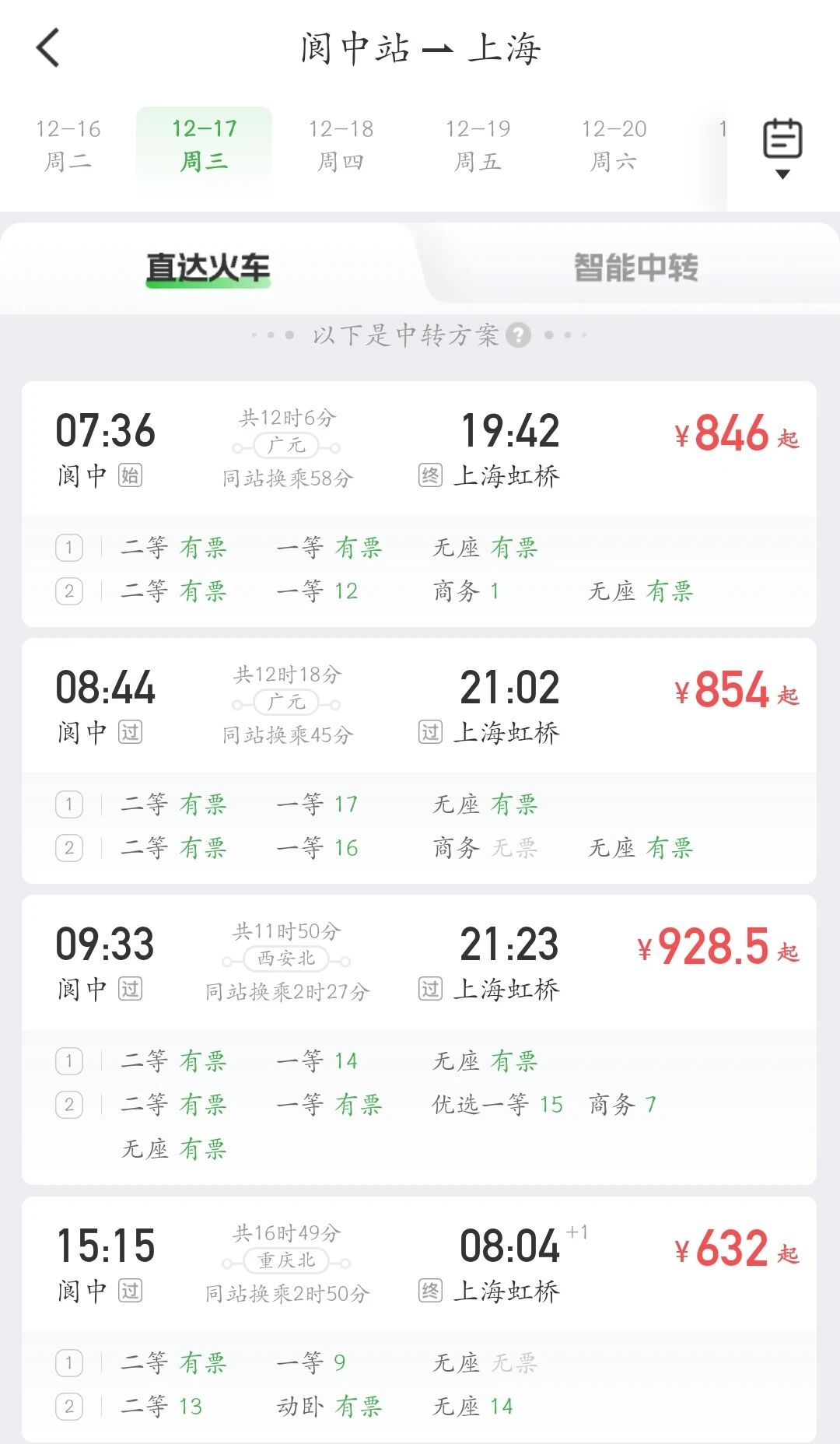Viewport: 840px width, 1444px height.
Task: Click the leg 2 badge on second itinerary
Action: (69, 847)
